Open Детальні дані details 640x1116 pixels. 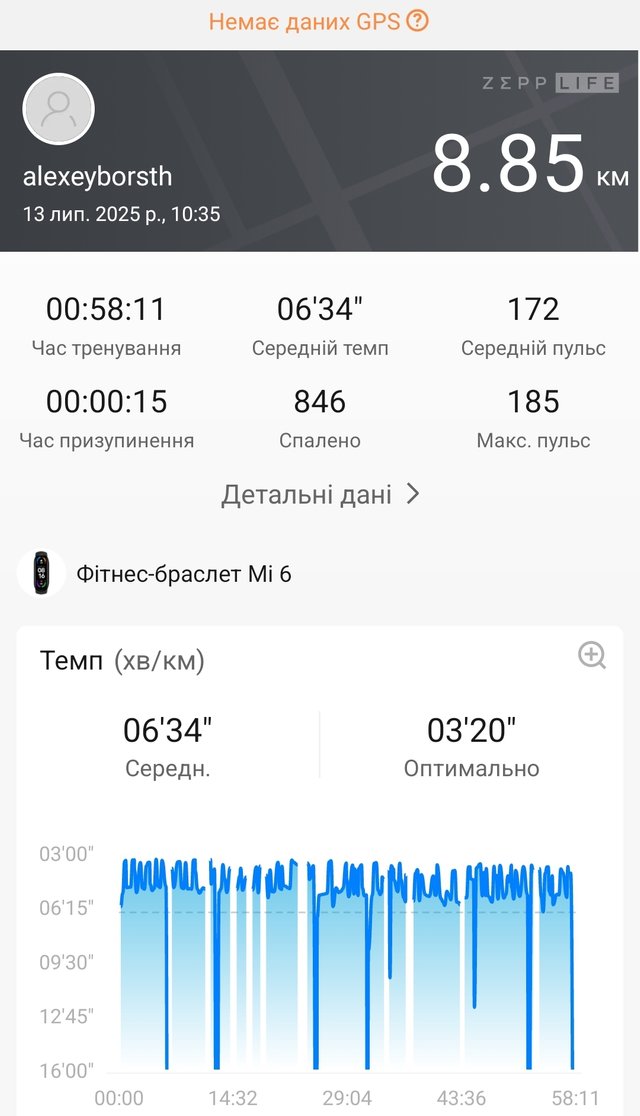(x=320, y=494)
